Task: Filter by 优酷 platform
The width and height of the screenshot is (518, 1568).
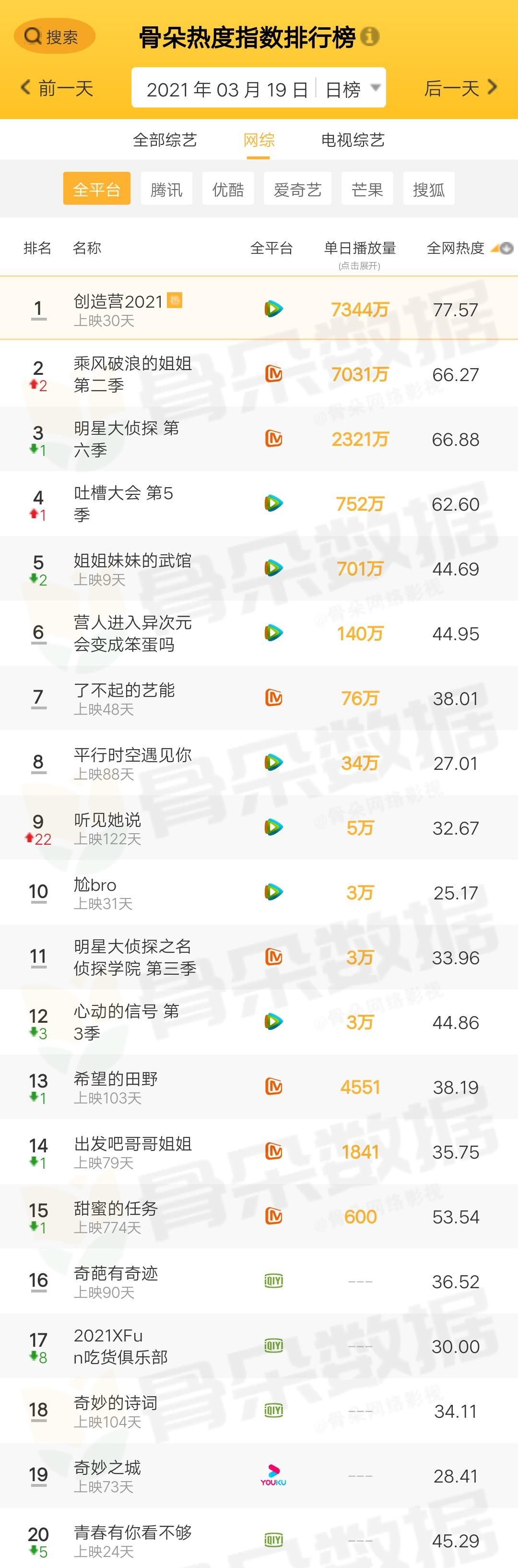Action: pyautogui.click(x=228, y=189)
